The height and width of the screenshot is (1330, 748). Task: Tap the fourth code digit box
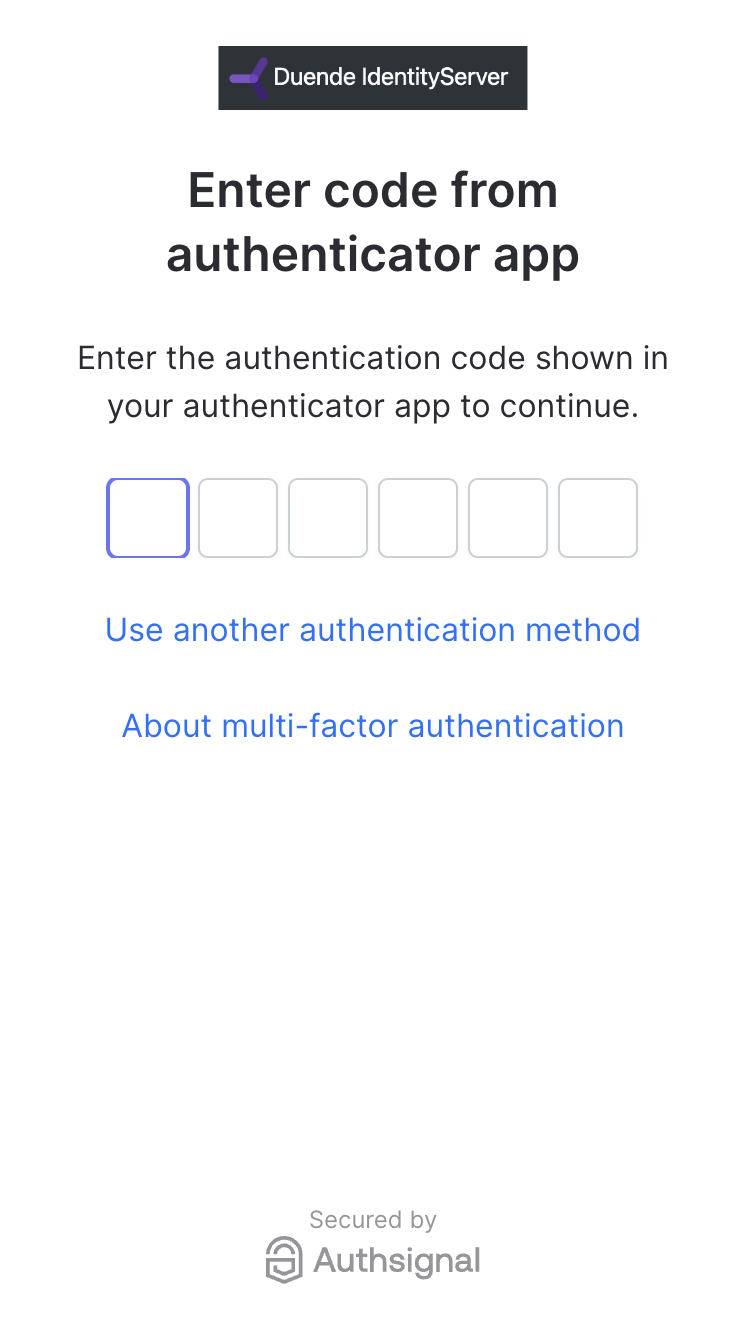tap(418, 518)
